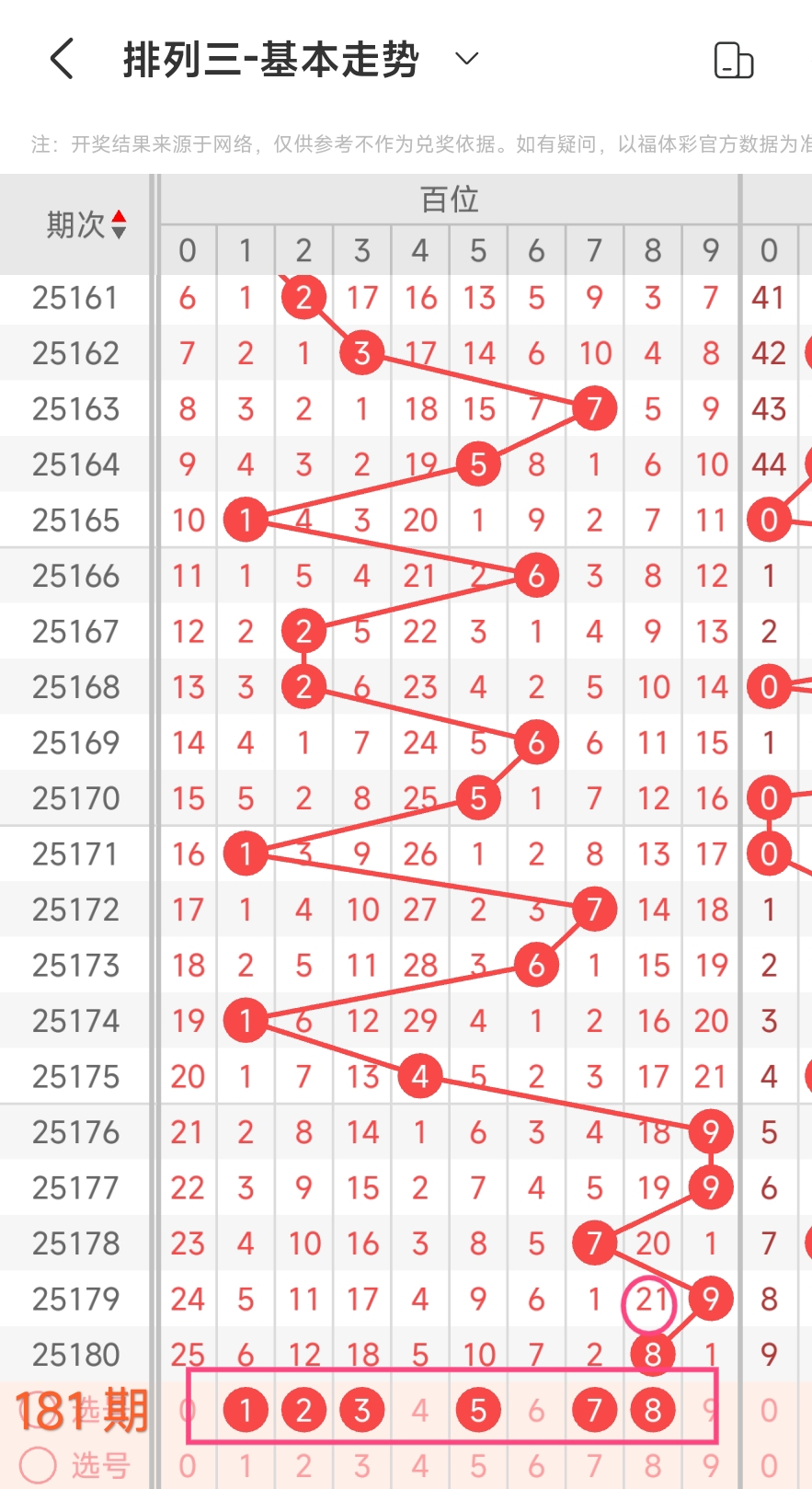Sort the draws by 期次 column
The height and width of the screenshot is (1489, 812).
click(x=86, y=224)
